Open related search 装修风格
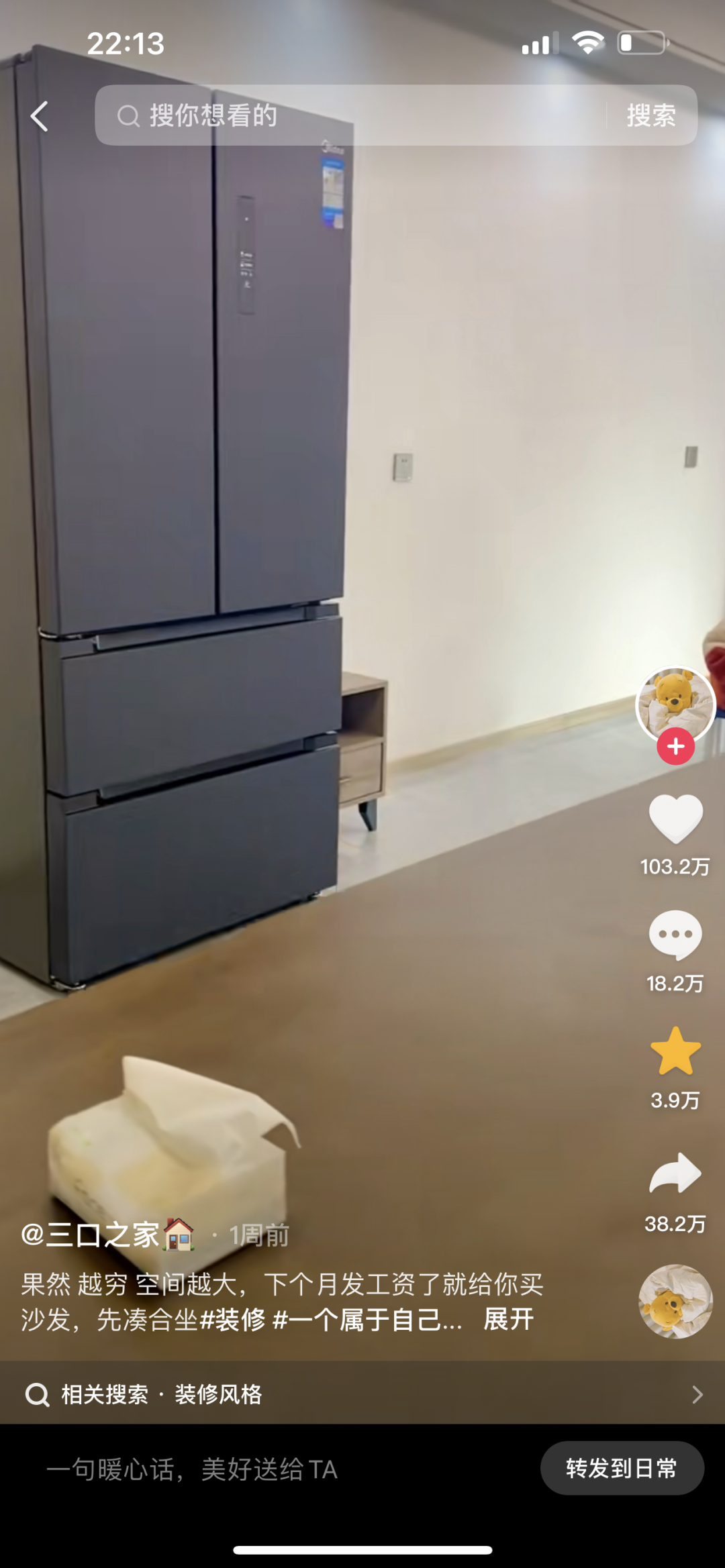 [218, 1394]
